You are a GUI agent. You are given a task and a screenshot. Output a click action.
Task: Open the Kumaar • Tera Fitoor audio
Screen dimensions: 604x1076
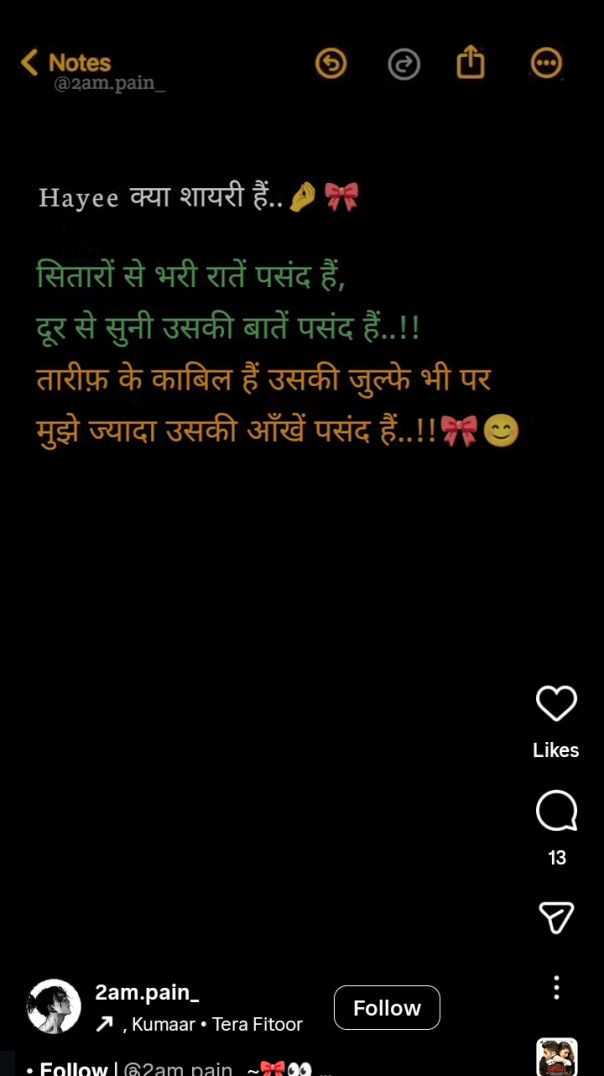tap(216, 1024)
